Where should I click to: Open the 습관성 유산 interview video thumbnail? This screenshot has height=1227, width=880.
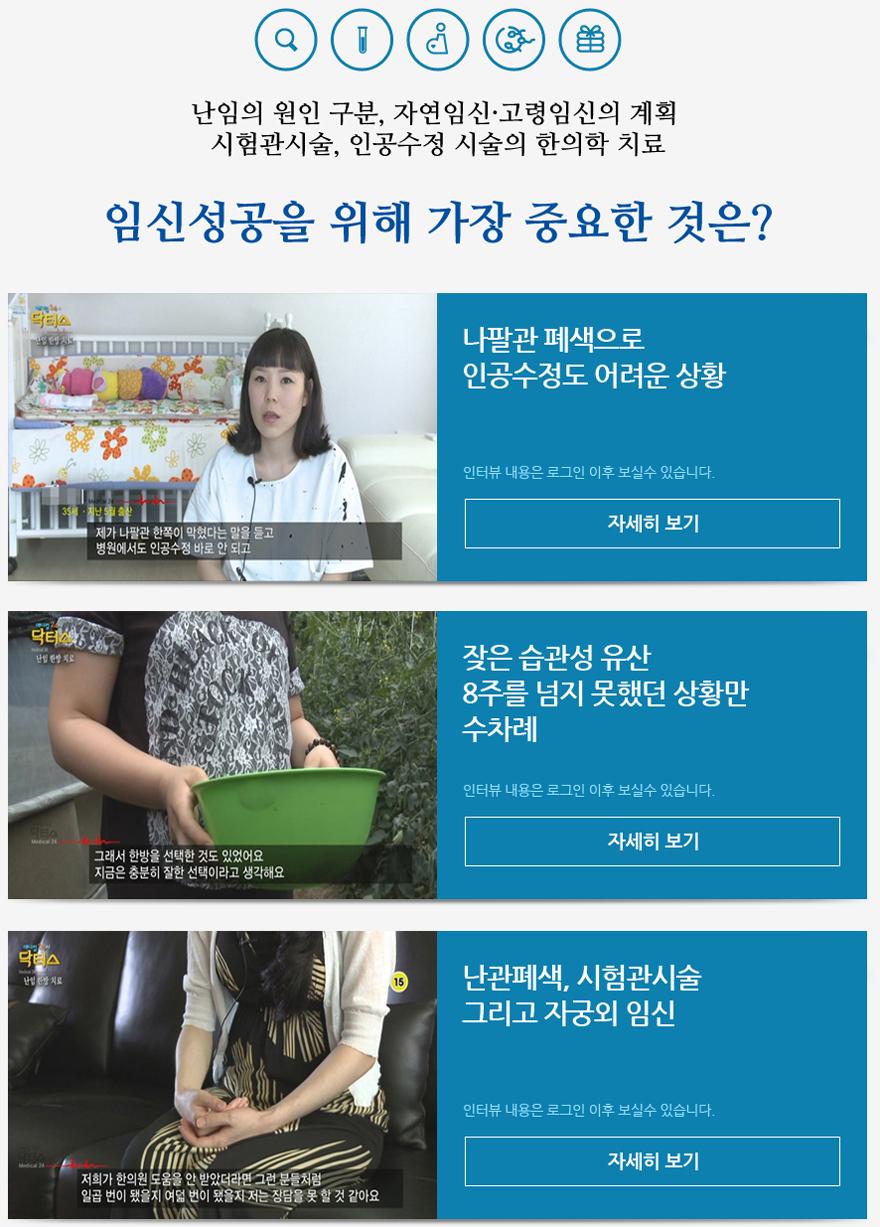(222, 755)
